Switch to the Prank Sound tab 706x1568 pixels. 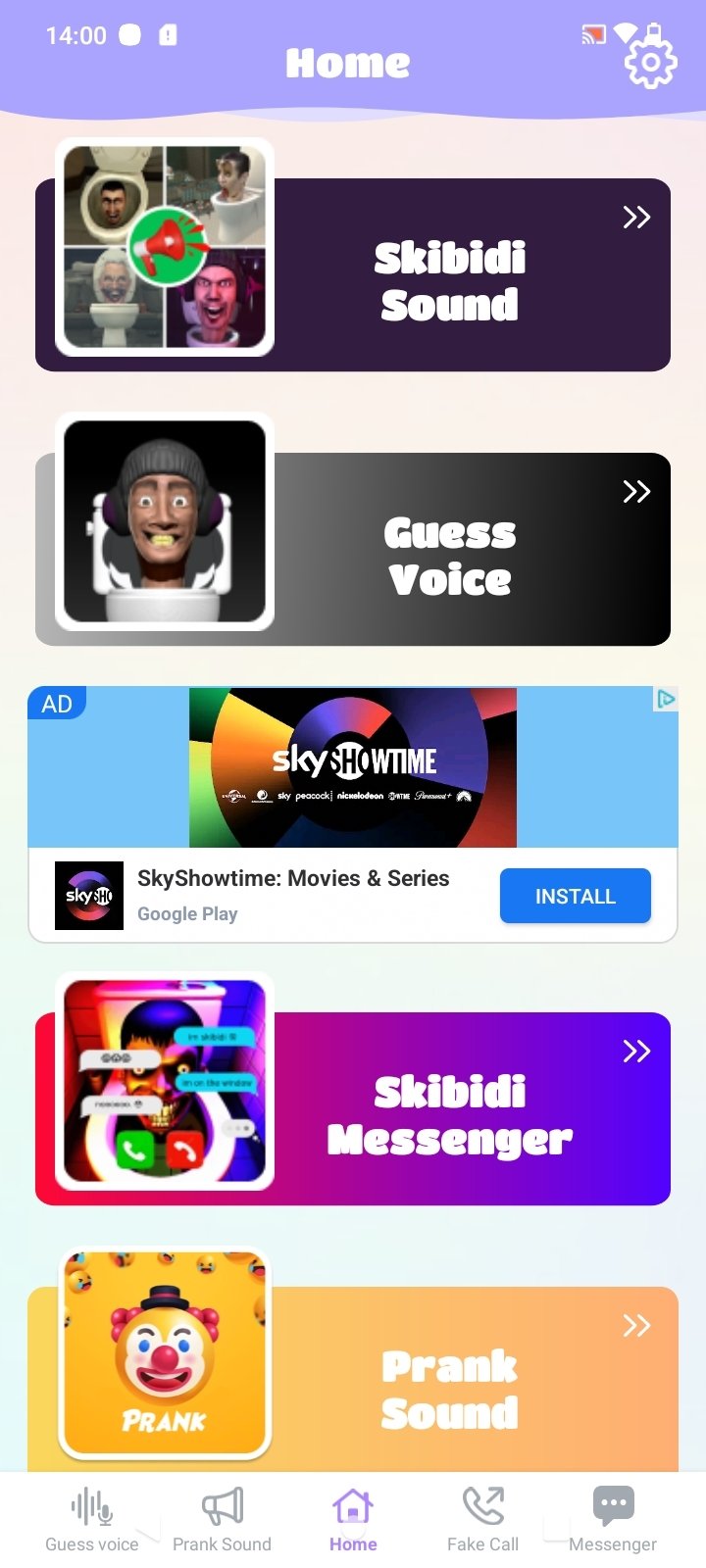tap(222, 1520)
